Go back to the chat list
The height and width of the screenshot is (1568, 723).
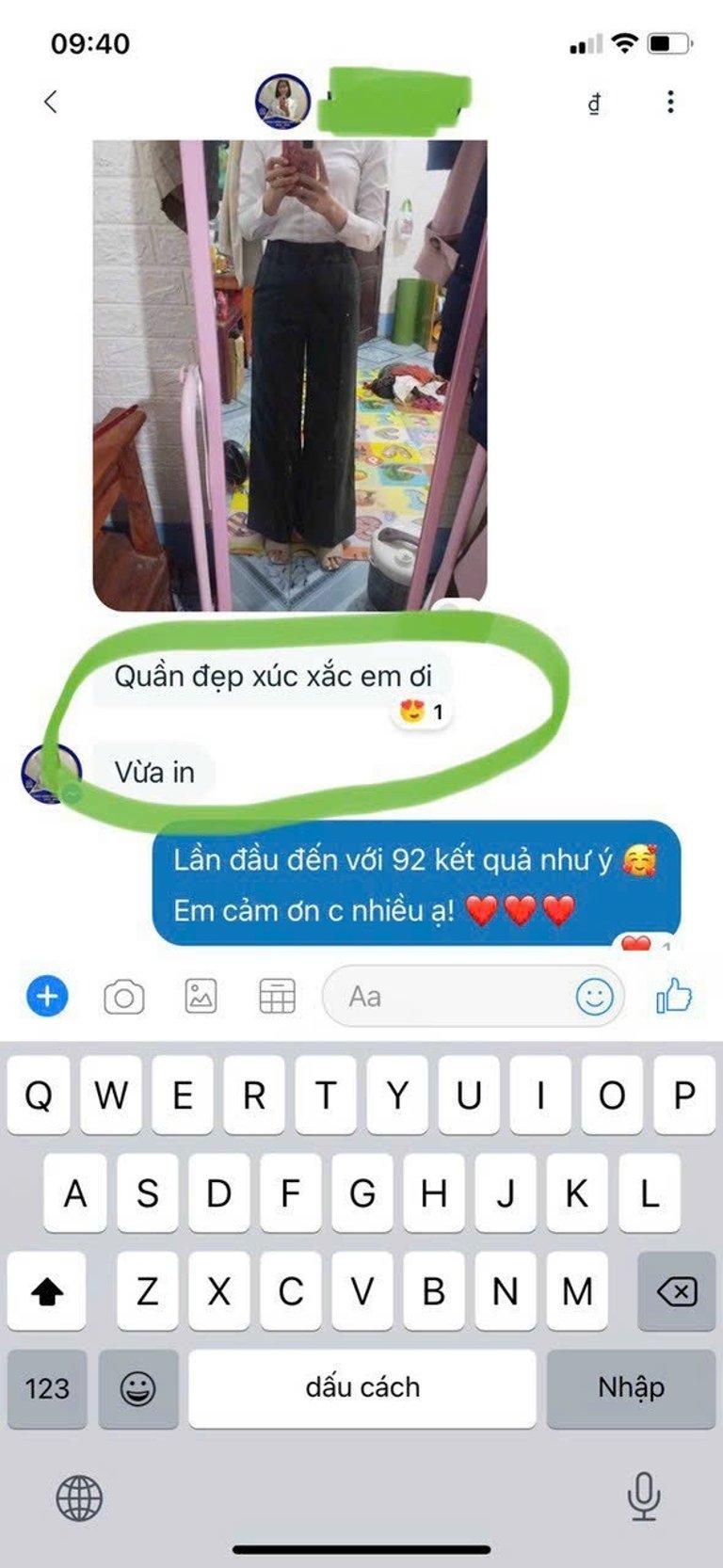[x=51, y=102]
